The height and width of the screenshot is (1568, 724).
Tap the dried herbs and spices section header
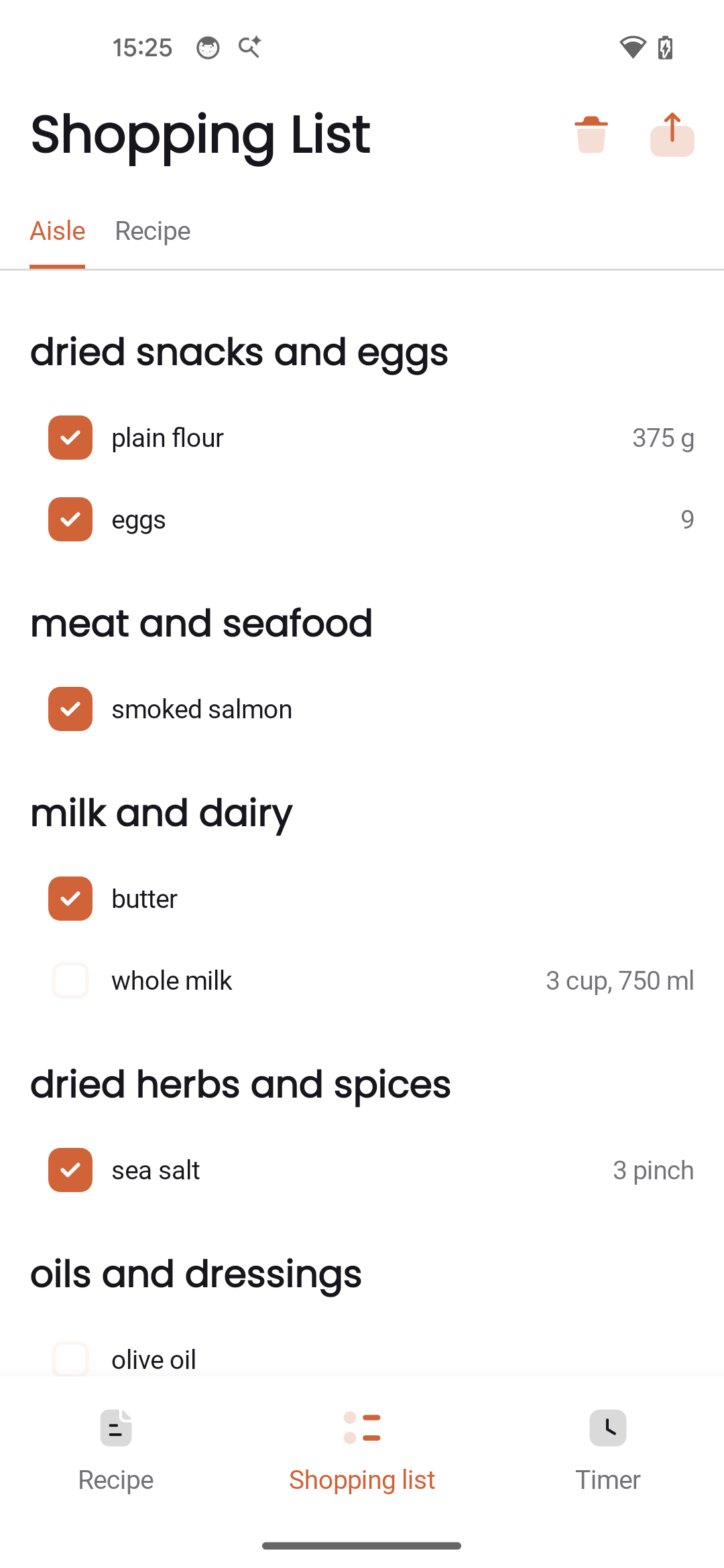pyautogui.click(x=241, y=1084)
